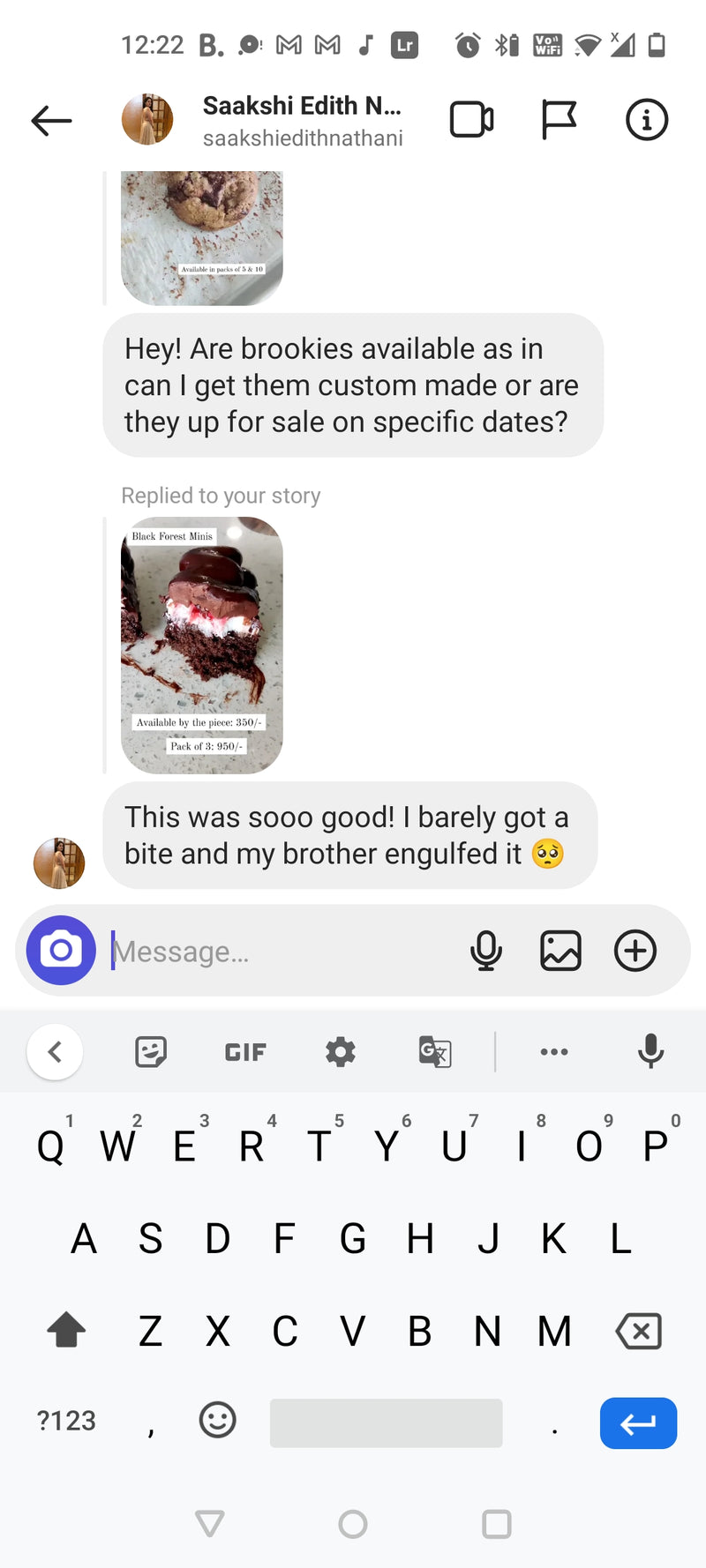The height and width of the screenshot is (1568, 706).
Task: Tap the keyboard backspace key
Action: pyautogui.click(x=639, y=1331)
